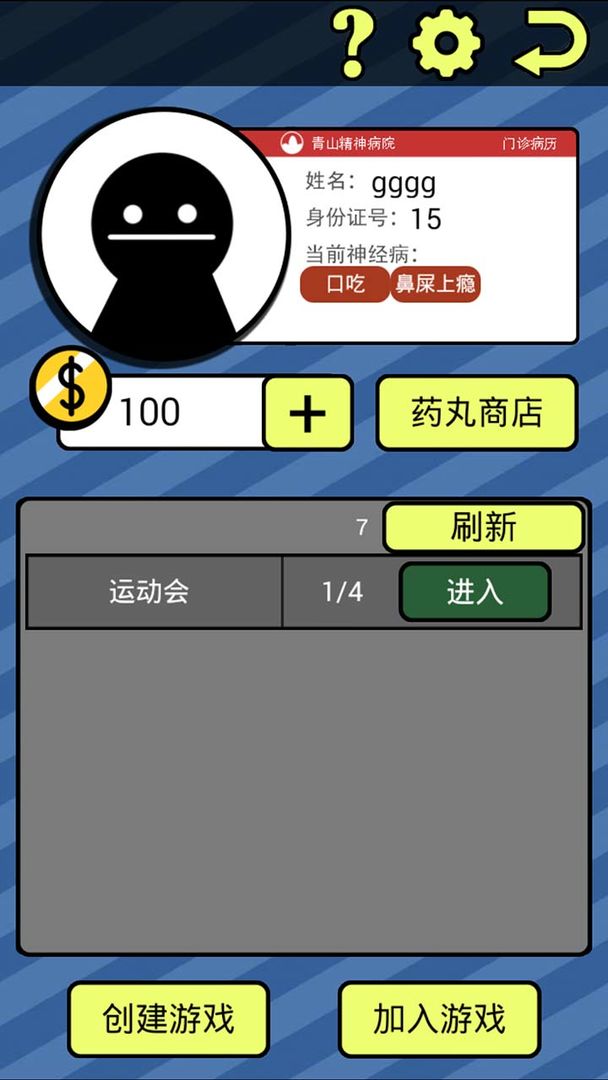Go back with the return arrow

(x=551, y=44)
